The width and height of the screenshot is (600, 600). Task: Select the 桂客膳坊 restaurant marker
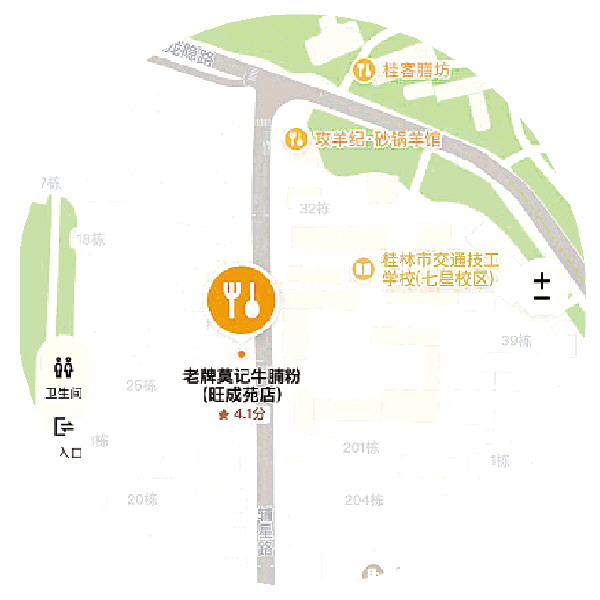tap(364, 70)
